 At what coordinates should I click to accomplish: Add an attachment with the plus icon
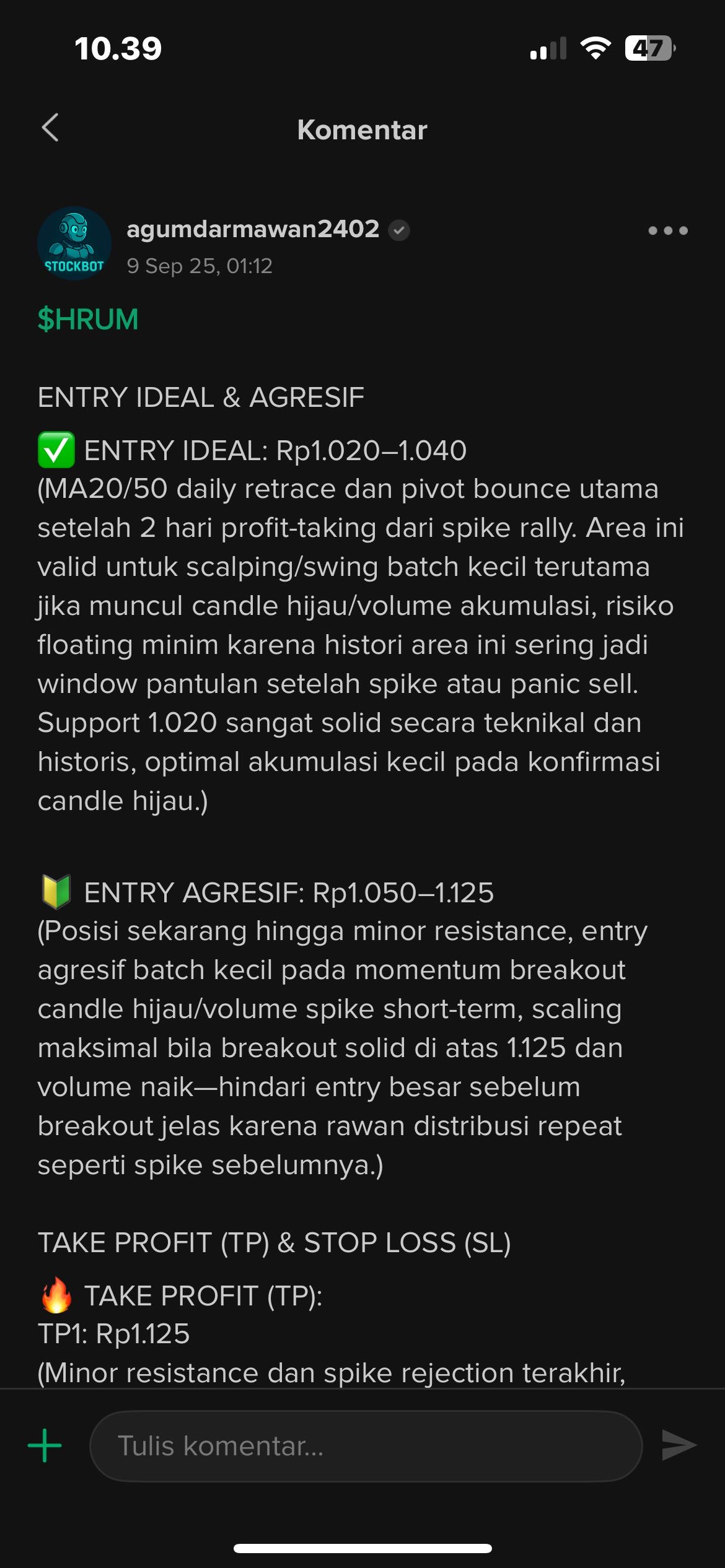pos(45,1446)
